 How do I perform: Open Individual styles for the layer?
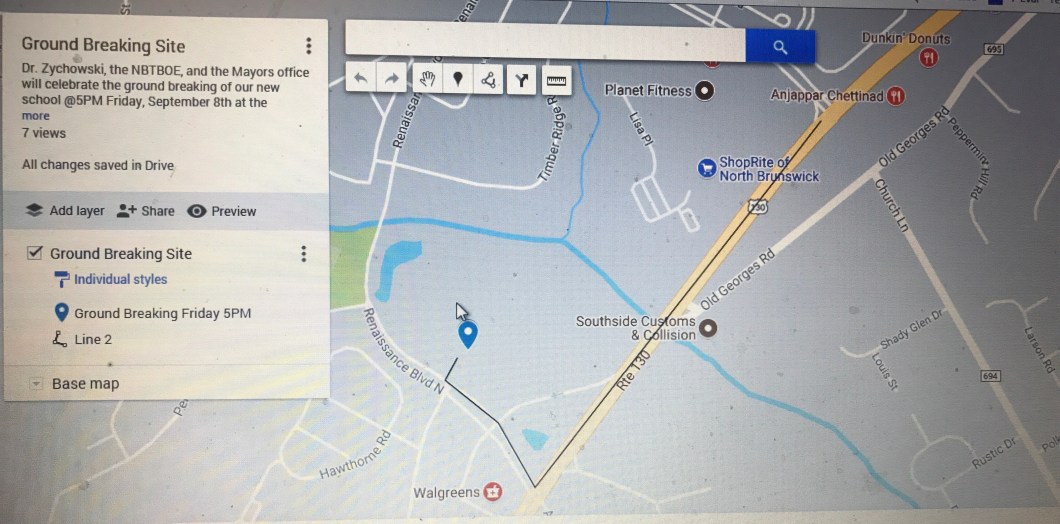(120, 280)
